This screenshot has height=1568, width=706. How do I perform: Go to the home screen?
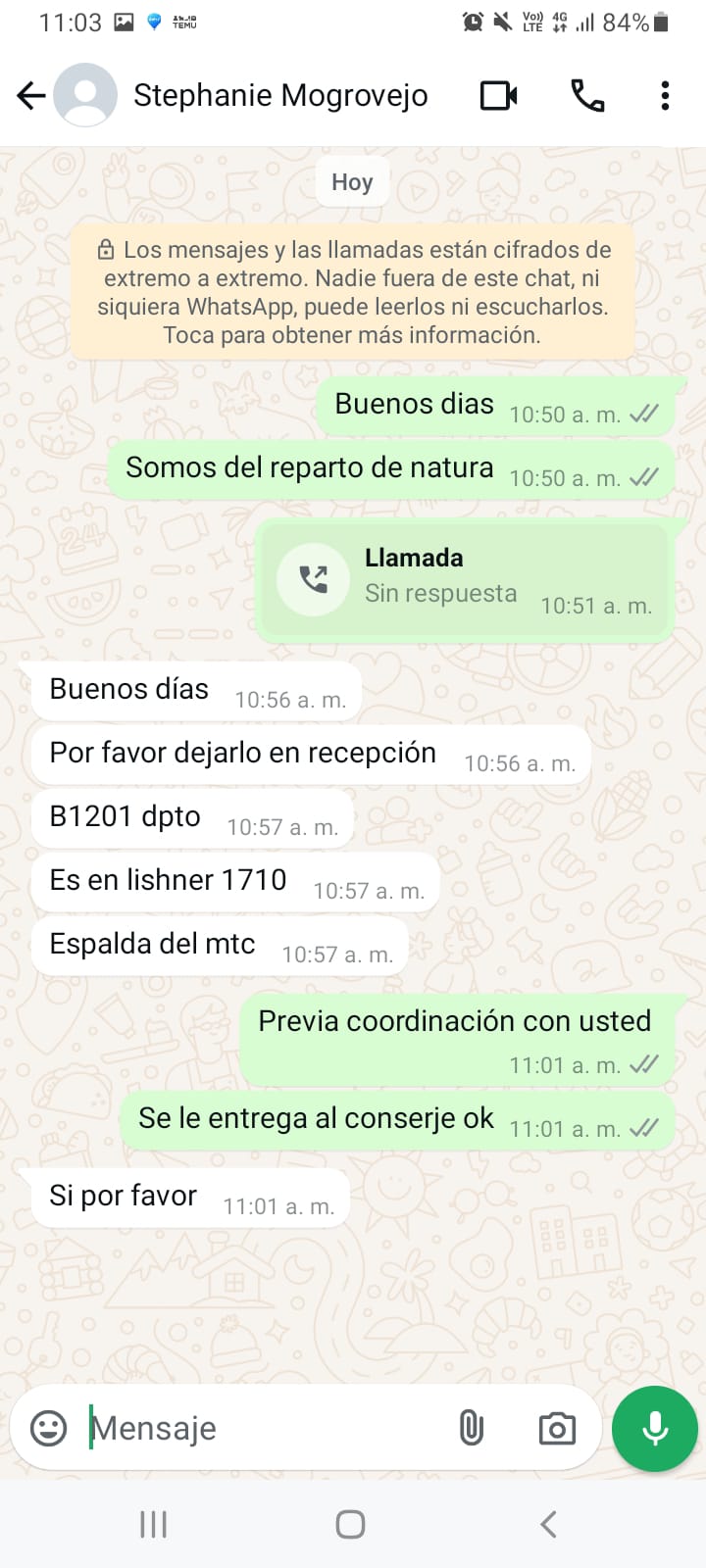350,1524
